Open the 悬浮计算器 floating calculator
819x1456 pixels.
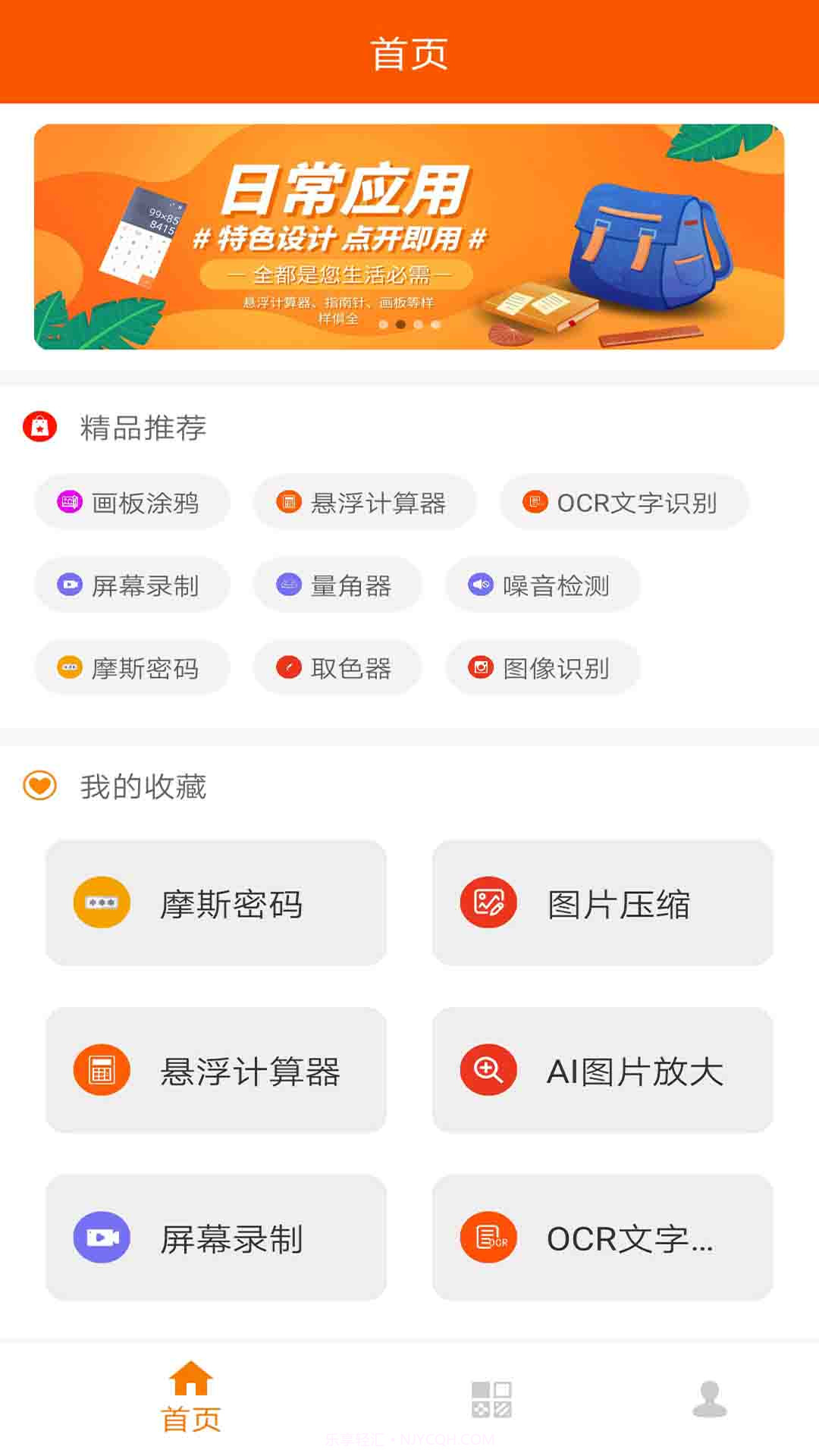point(366,502)
